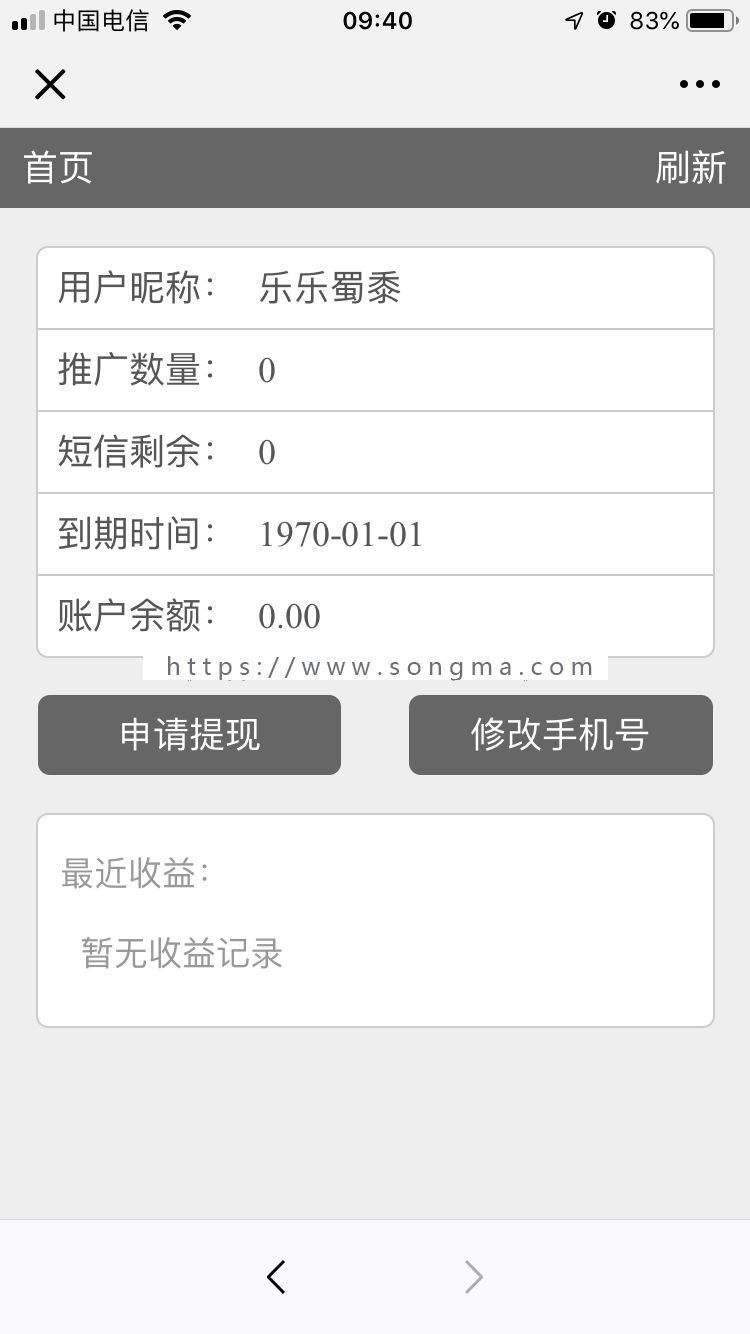Close the web page with the X

[50, 85]
